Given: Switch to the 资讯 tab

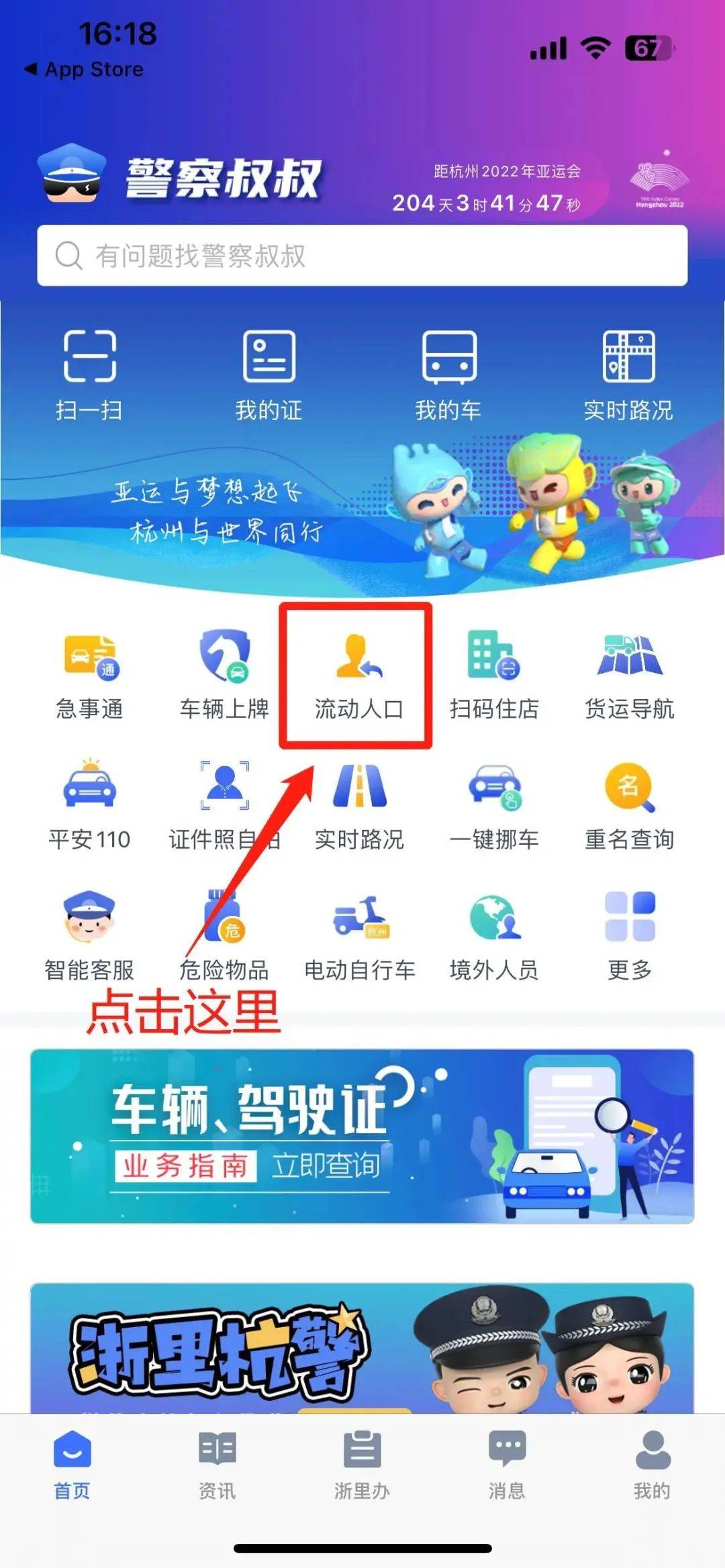Looking at the screenshot, I should (217, 1465).
